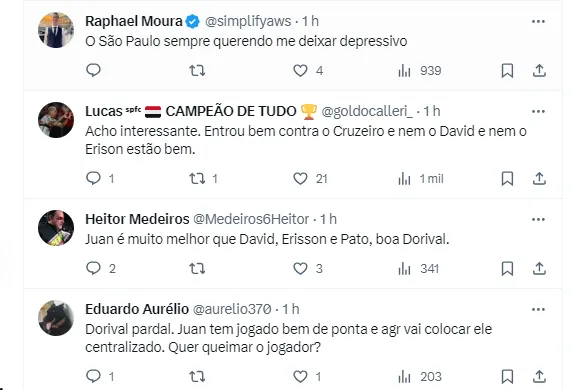Screen dimensions: 575x390
Task: Like the tweet by @goldocalleri_
Action: coord(300,179)
